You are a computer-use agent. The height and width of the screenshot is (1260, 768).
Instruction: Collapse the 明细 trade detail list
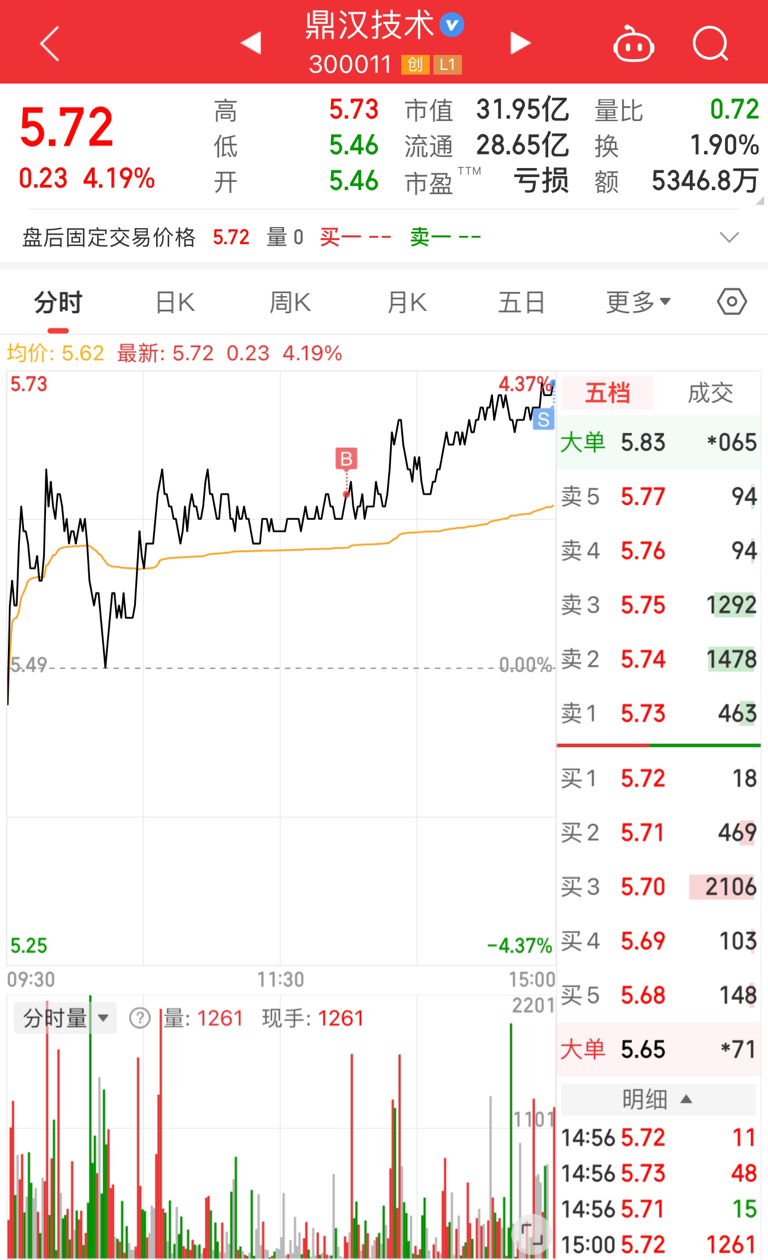point(658,1099)
